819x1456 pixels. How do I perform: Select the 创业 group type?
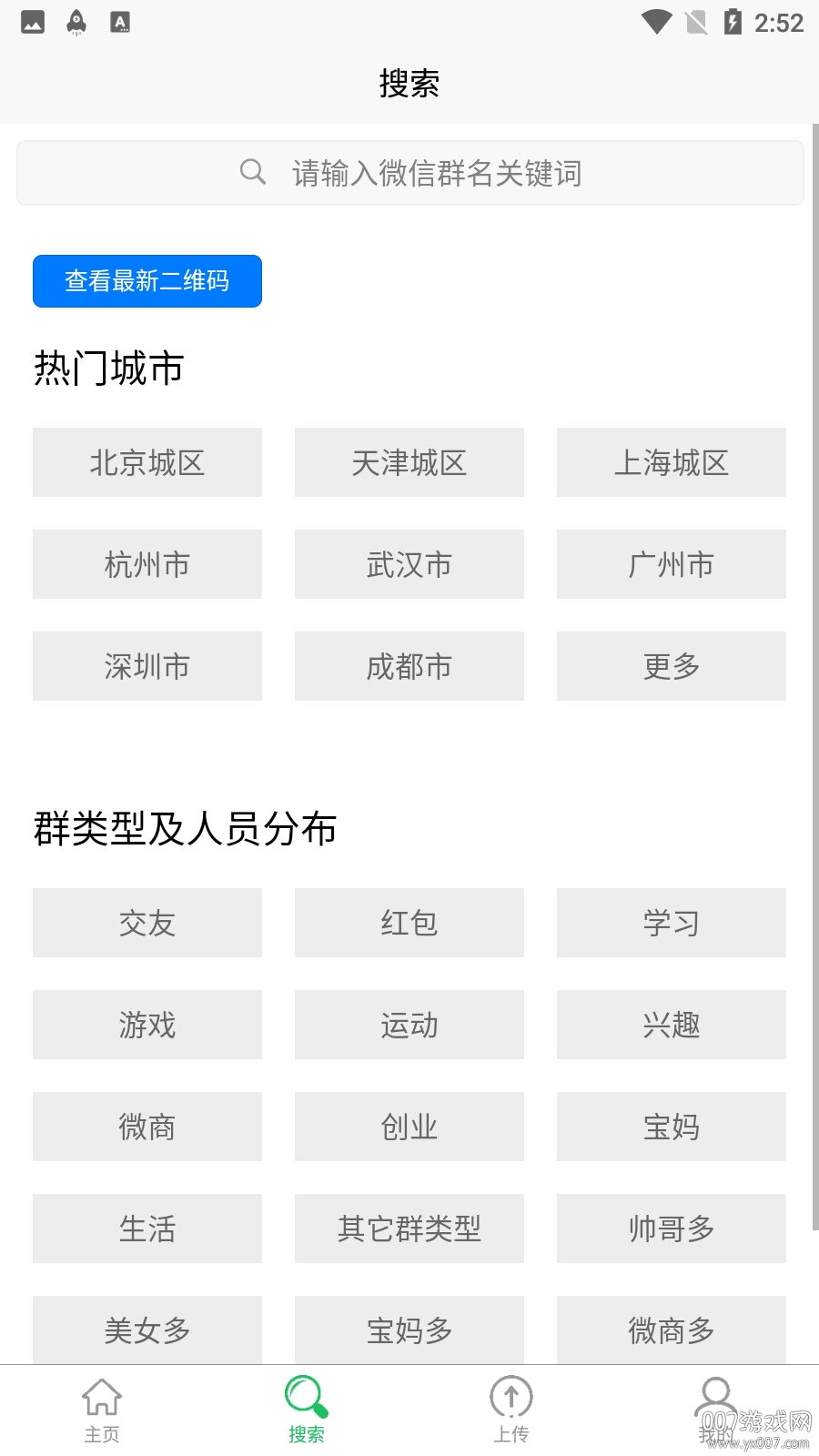pyautogui.click(x=409, y=1127)
